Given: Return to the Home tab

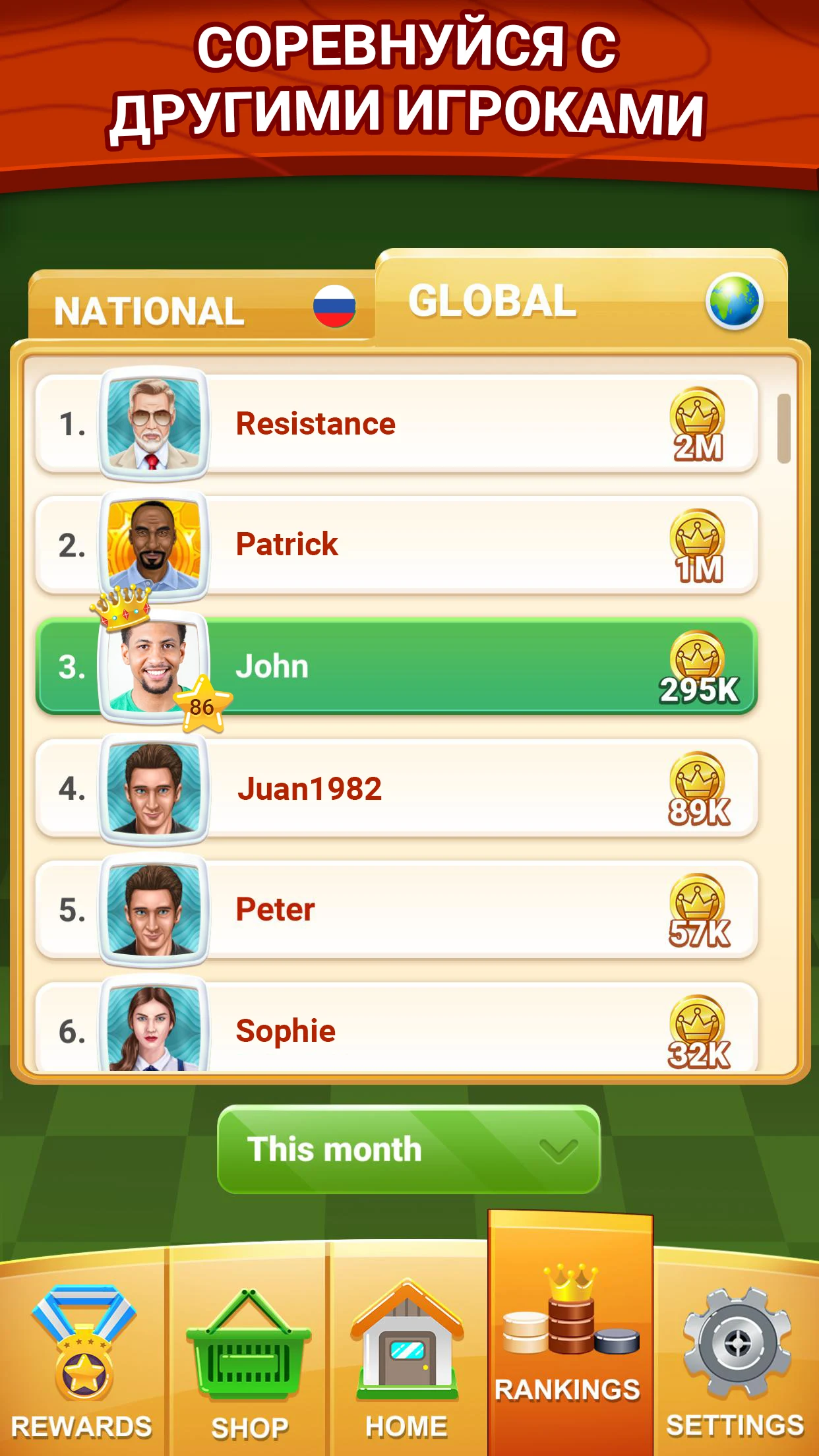Looking at the screenshot, I should [407, 1358].
